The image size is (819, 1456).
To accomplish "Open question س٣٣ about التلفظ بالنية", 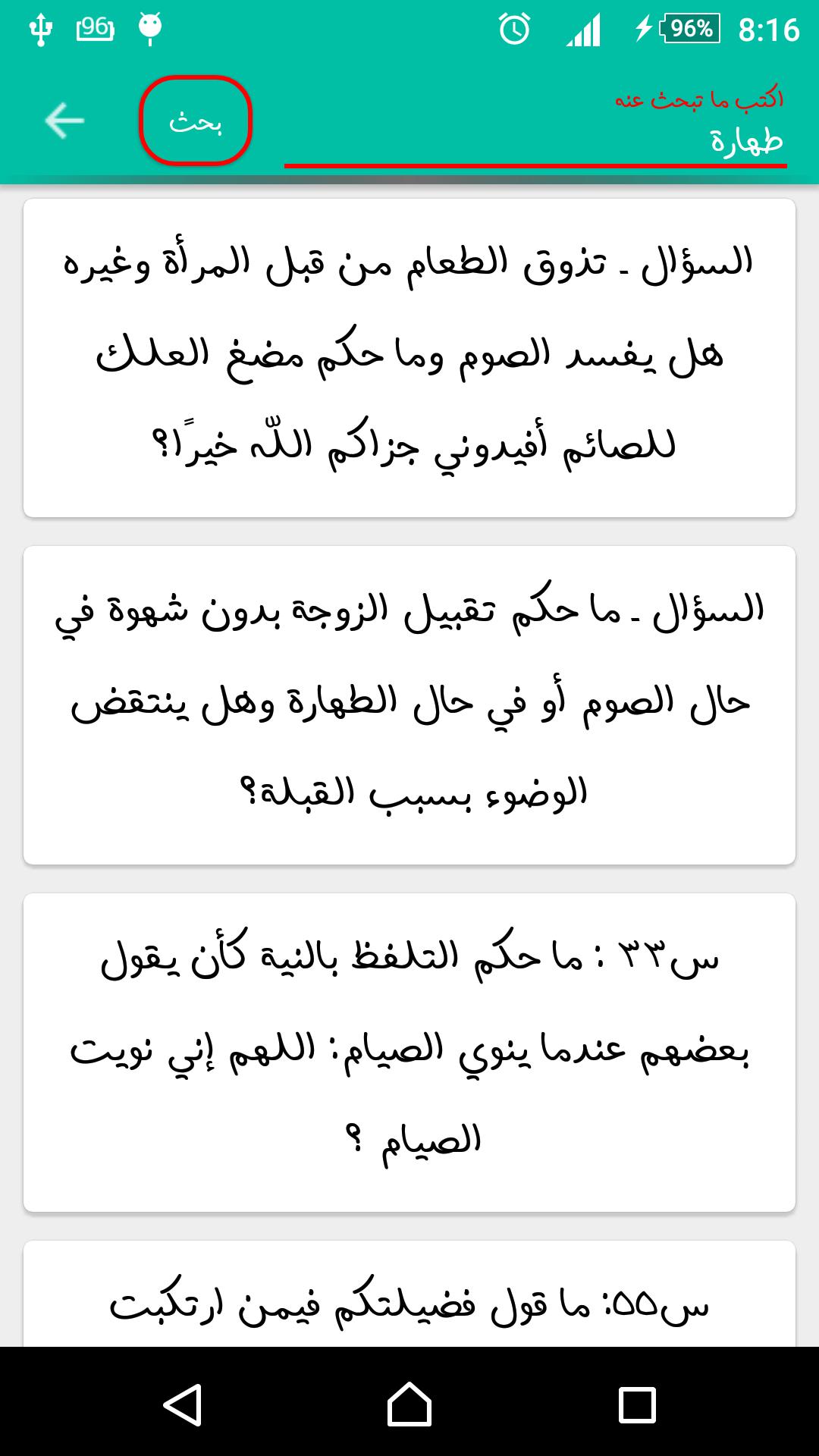I will 409,1053.
